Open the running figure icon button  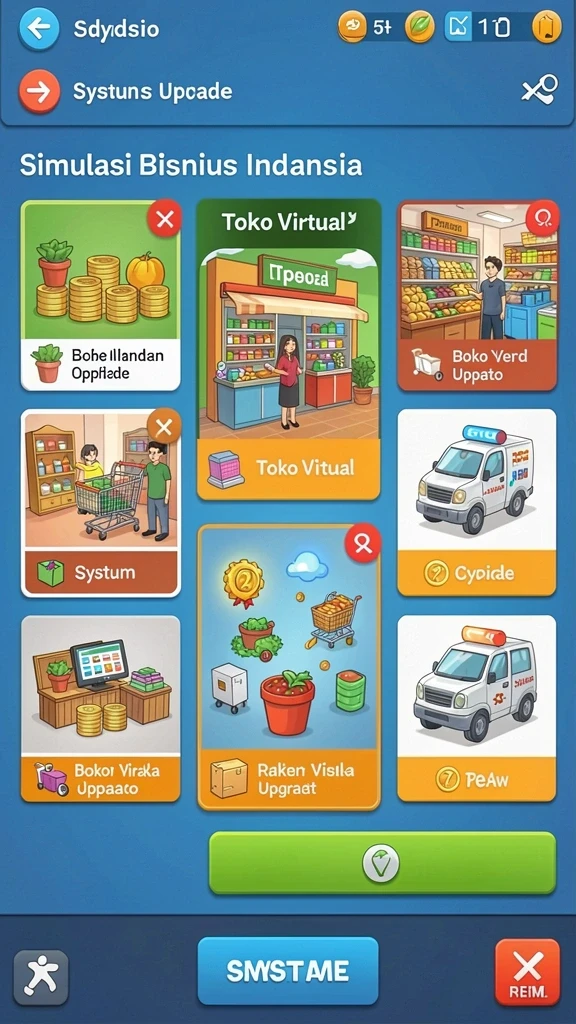[x=41, y=977]
